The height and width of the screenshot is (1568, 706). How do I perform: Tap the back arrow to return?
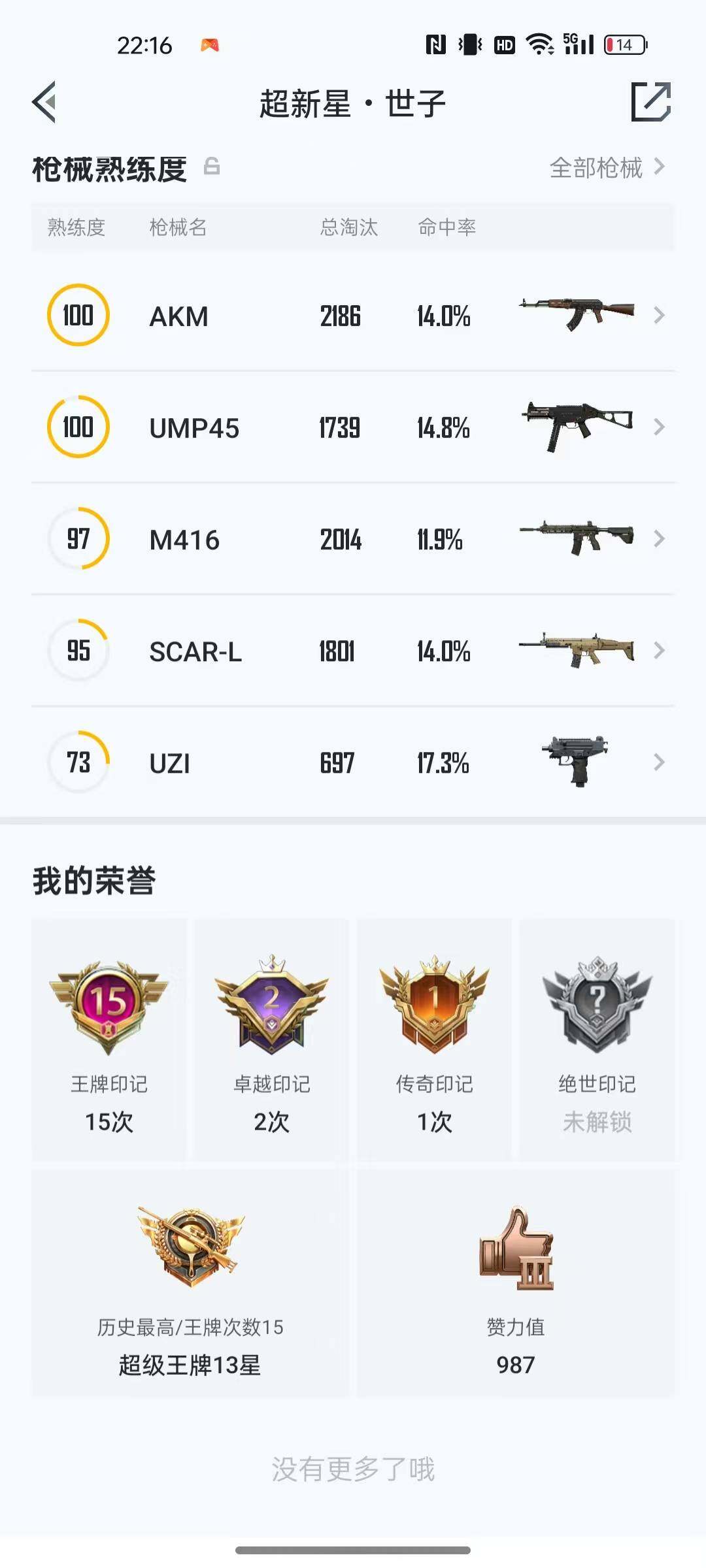44,101
